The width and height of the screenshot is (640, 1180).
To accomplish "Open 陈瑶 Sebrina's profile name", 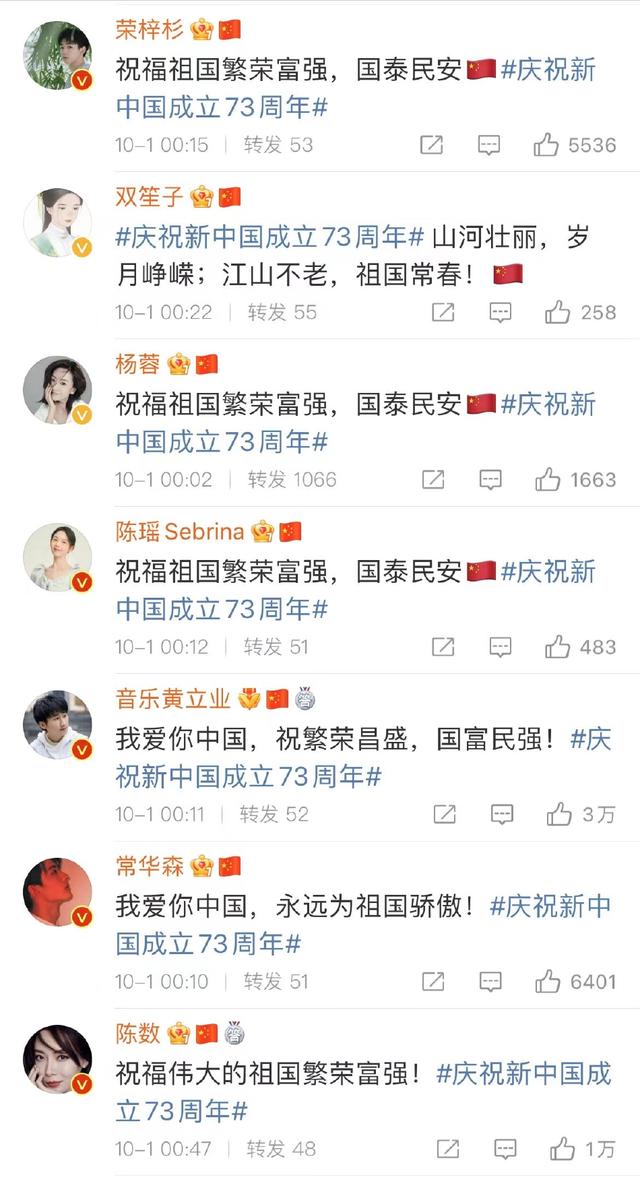I will click(183, 531).
